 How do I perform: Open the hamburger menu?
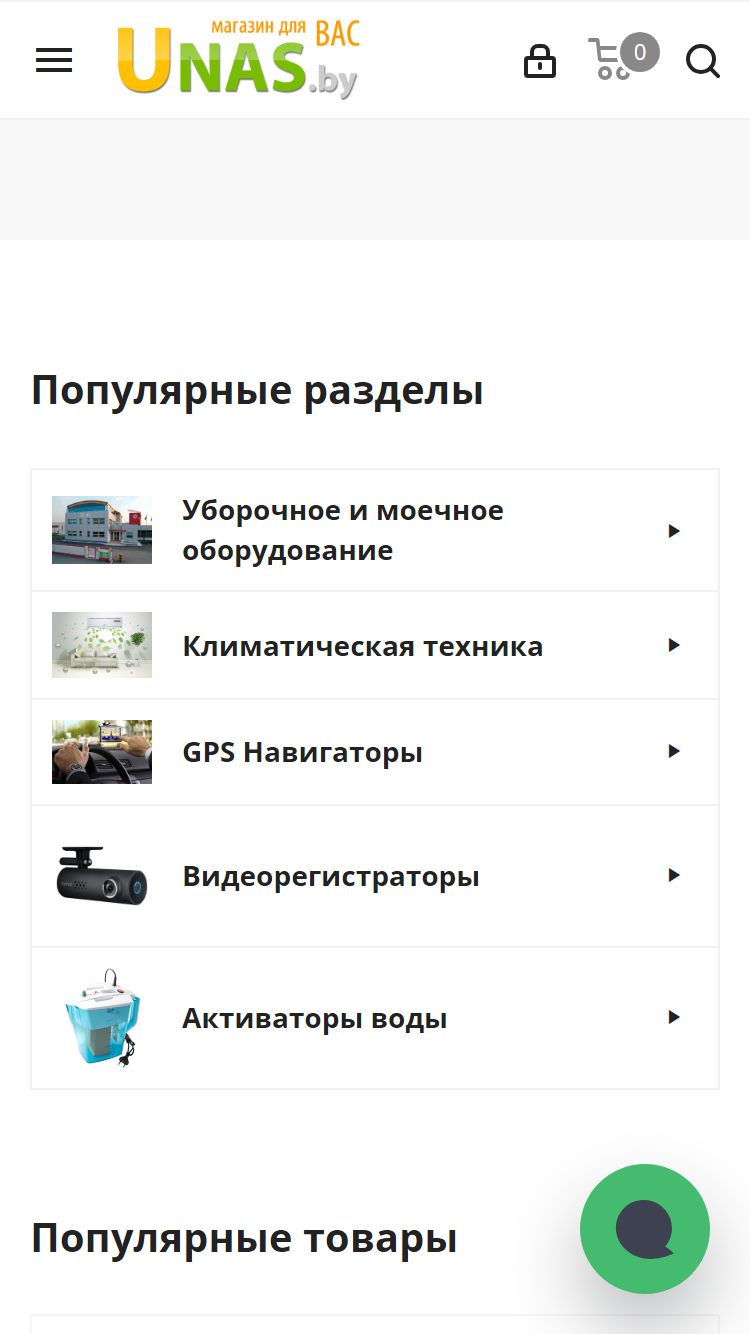(54, 61)
